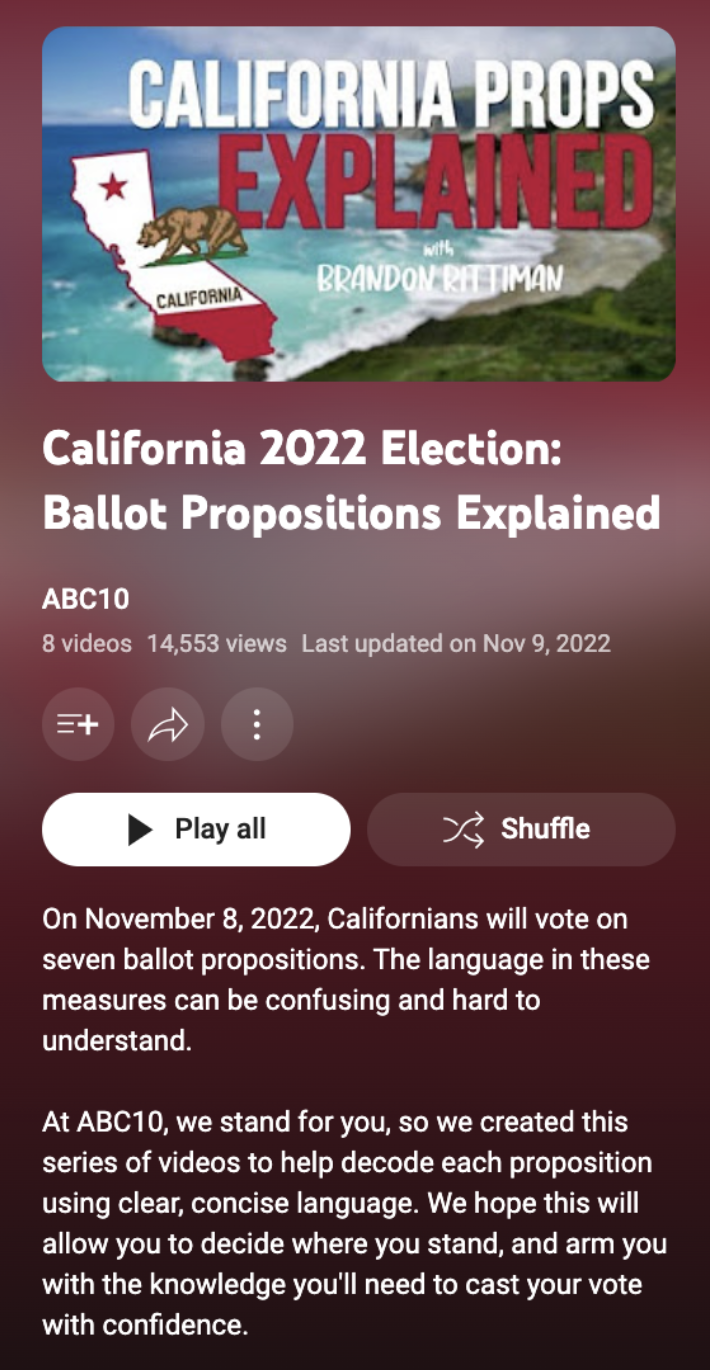Open the California Props Explained thumbnail
The image size is (710, 1370).
(358, 204)
